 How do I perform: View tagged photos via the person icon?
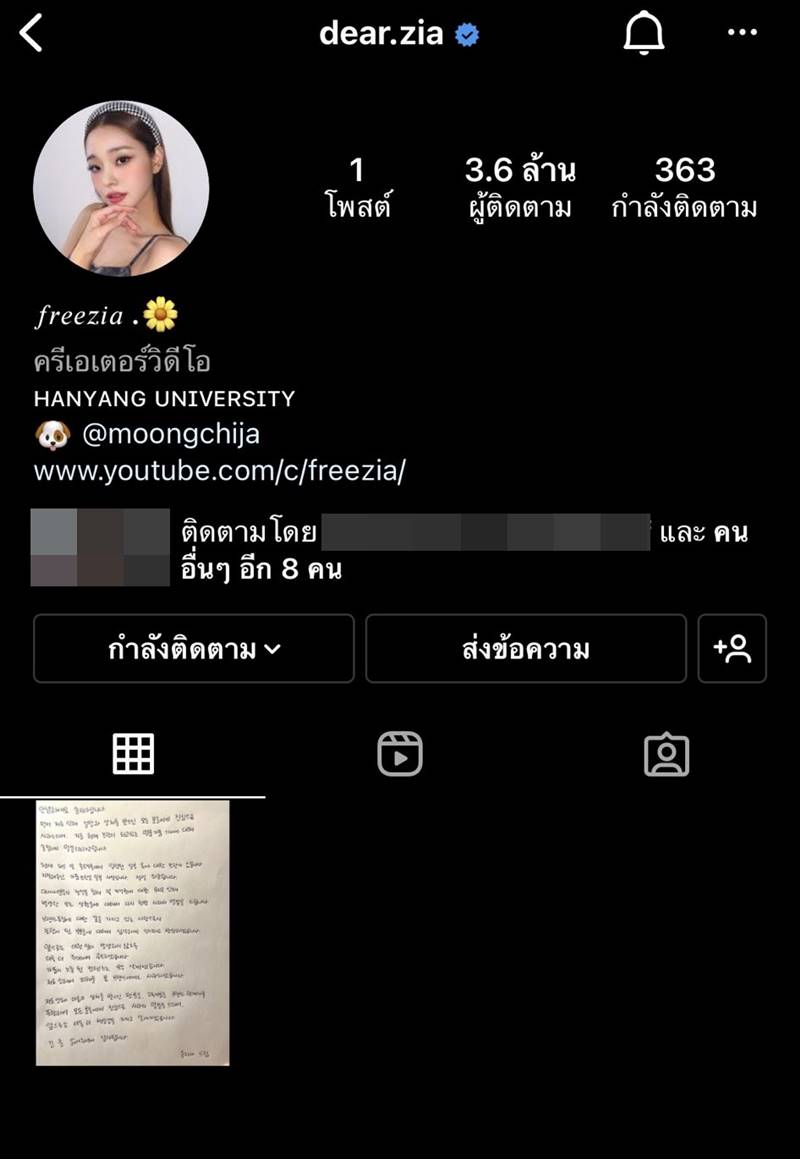coord(666,757)
